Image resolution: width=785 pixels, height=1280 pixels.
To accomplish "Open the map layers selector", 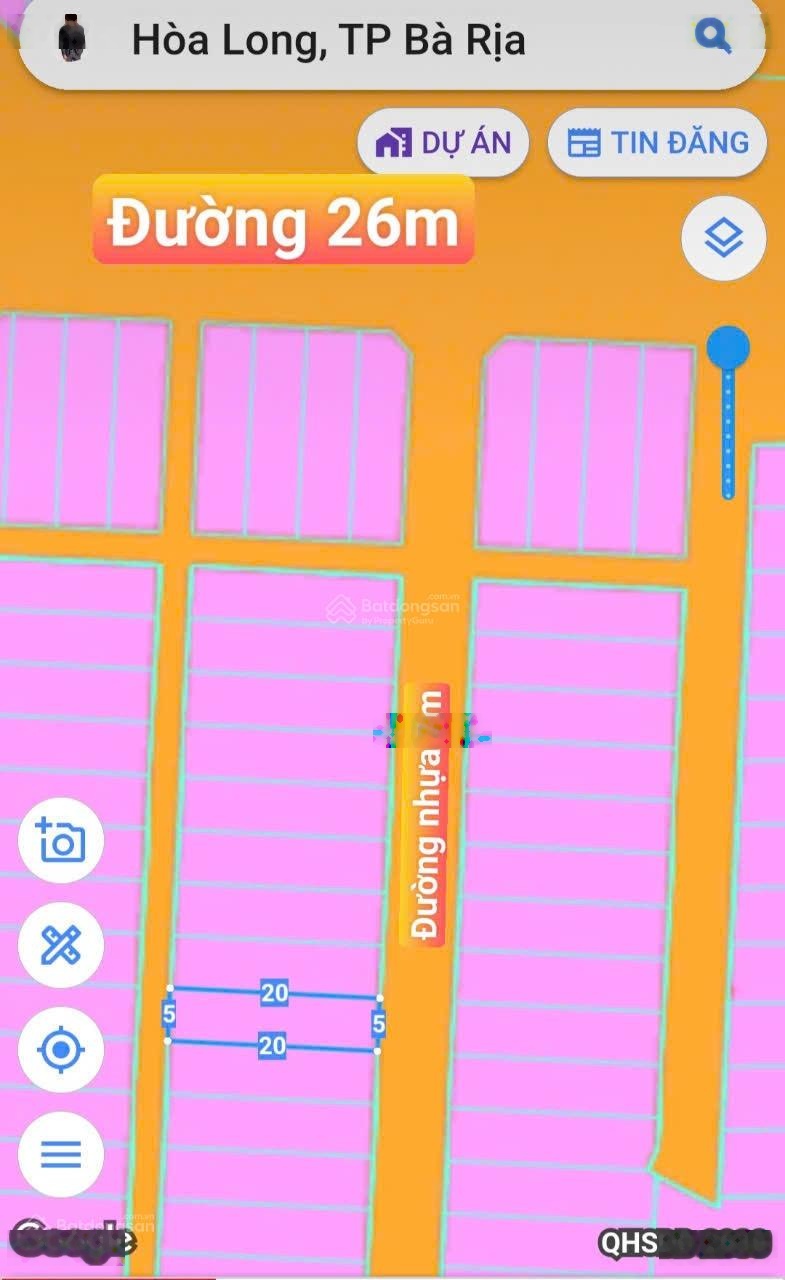I will pyautogui.click(x=723, y=239).
